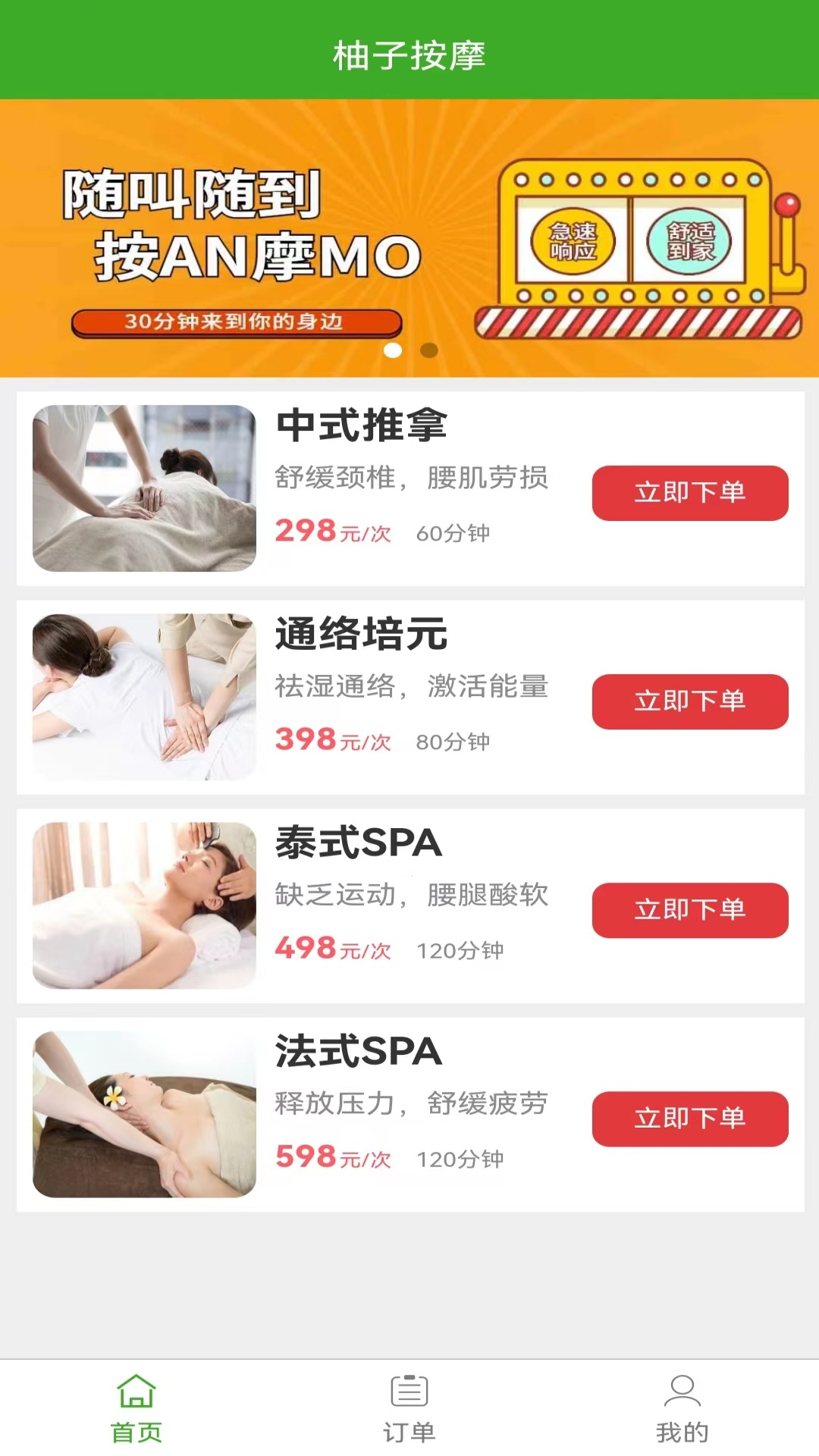
Task: Open the 通络培元 service photo
Action: tap(144, 696)
